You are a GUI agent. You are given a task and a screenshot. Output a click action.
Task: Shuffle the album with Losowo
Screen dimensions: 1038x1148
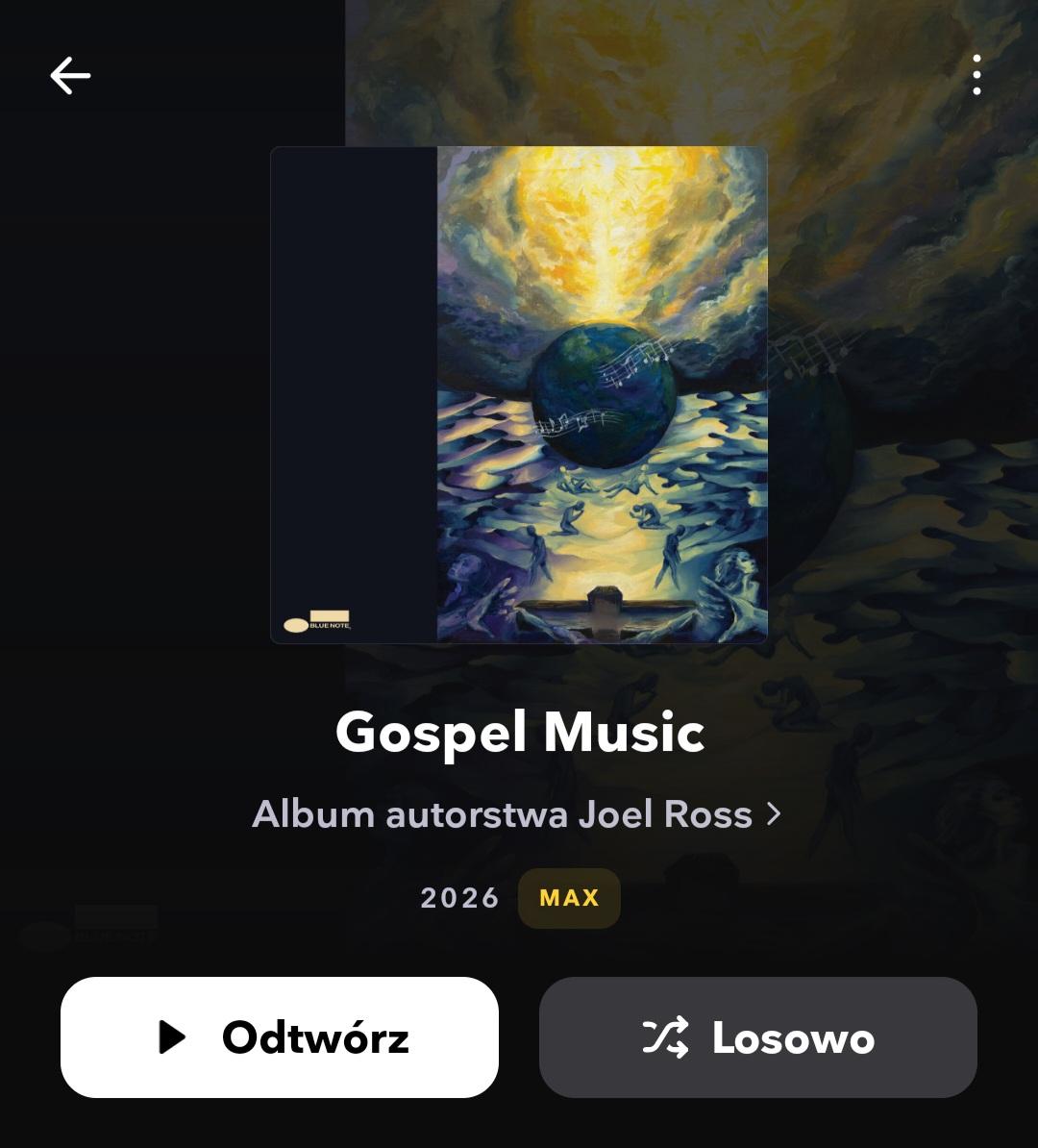[757, 1037]
